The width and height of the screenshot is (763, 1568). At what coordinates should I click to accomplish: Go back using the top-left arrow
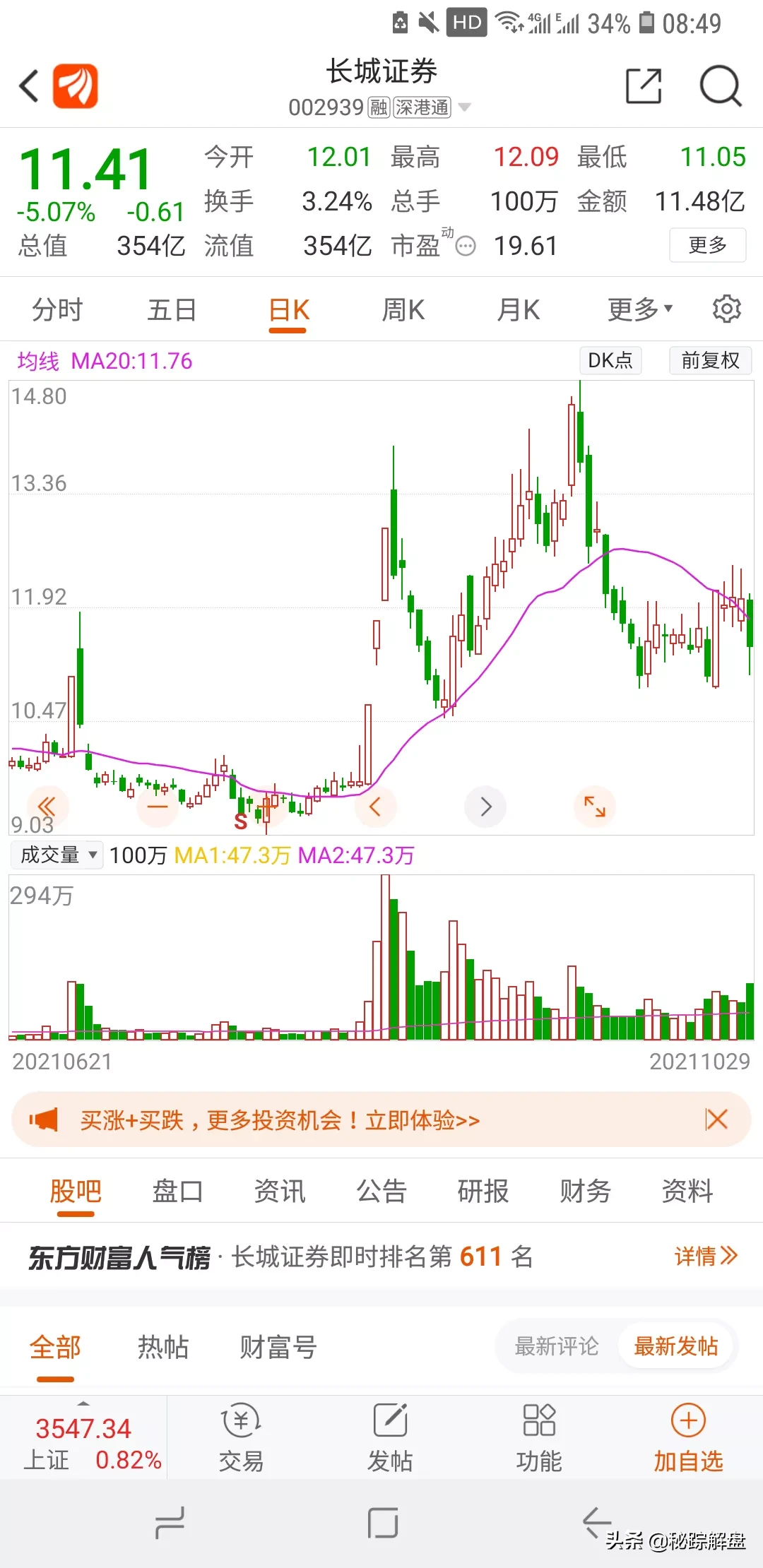tap(29, 86)
